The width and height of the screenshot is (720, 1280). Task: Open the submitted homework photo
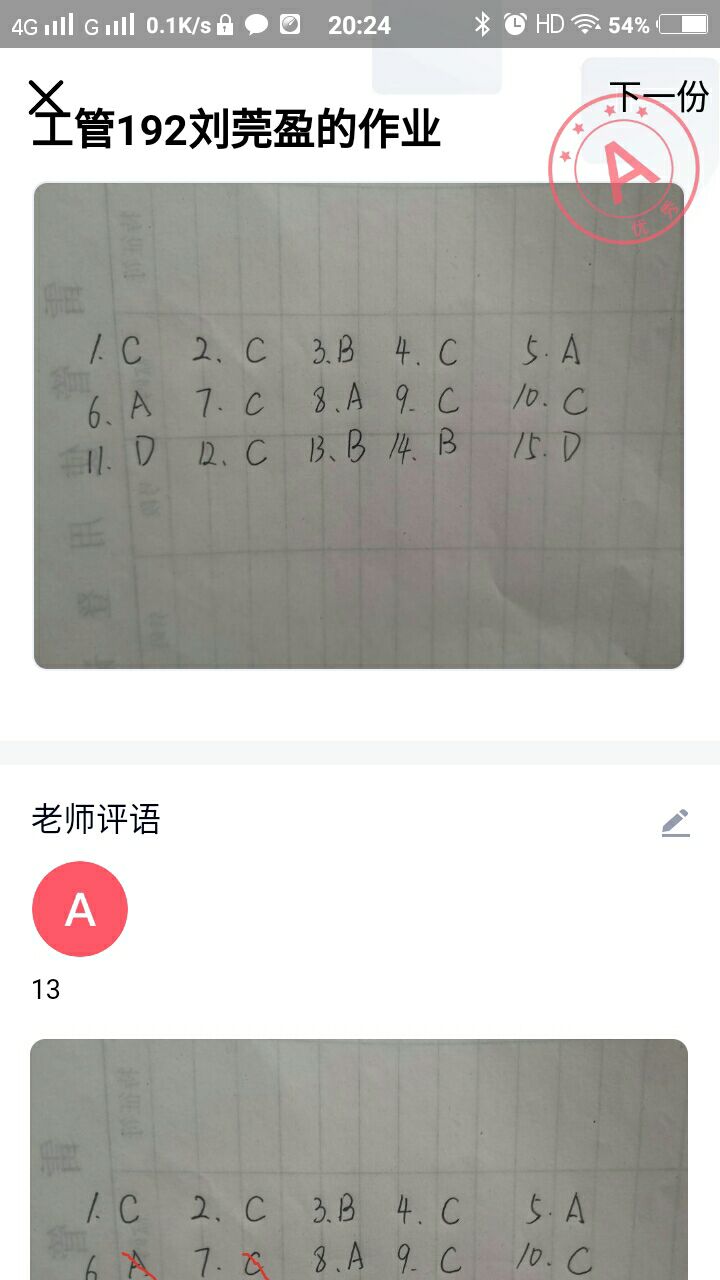(x=359, y=425)
